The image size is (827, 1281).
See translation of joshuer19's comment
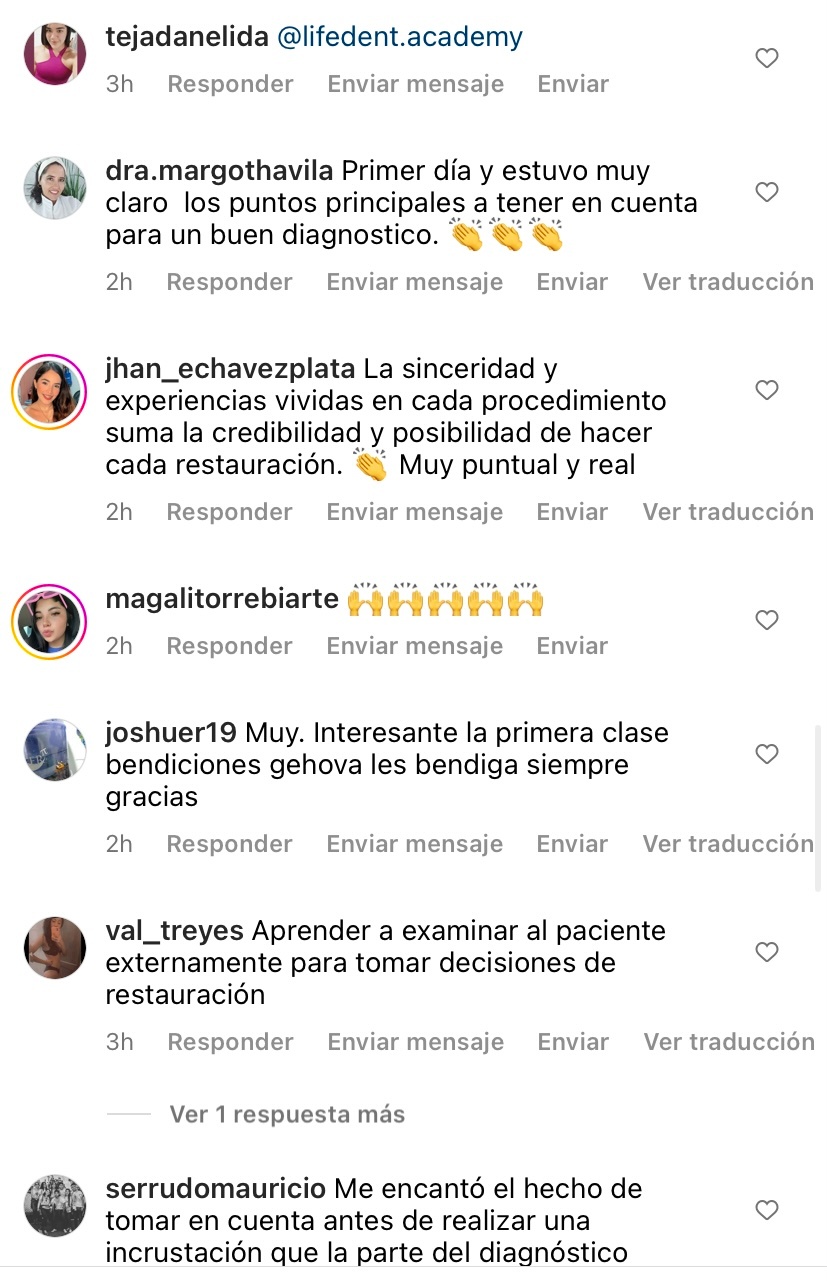tap(728, 844)
